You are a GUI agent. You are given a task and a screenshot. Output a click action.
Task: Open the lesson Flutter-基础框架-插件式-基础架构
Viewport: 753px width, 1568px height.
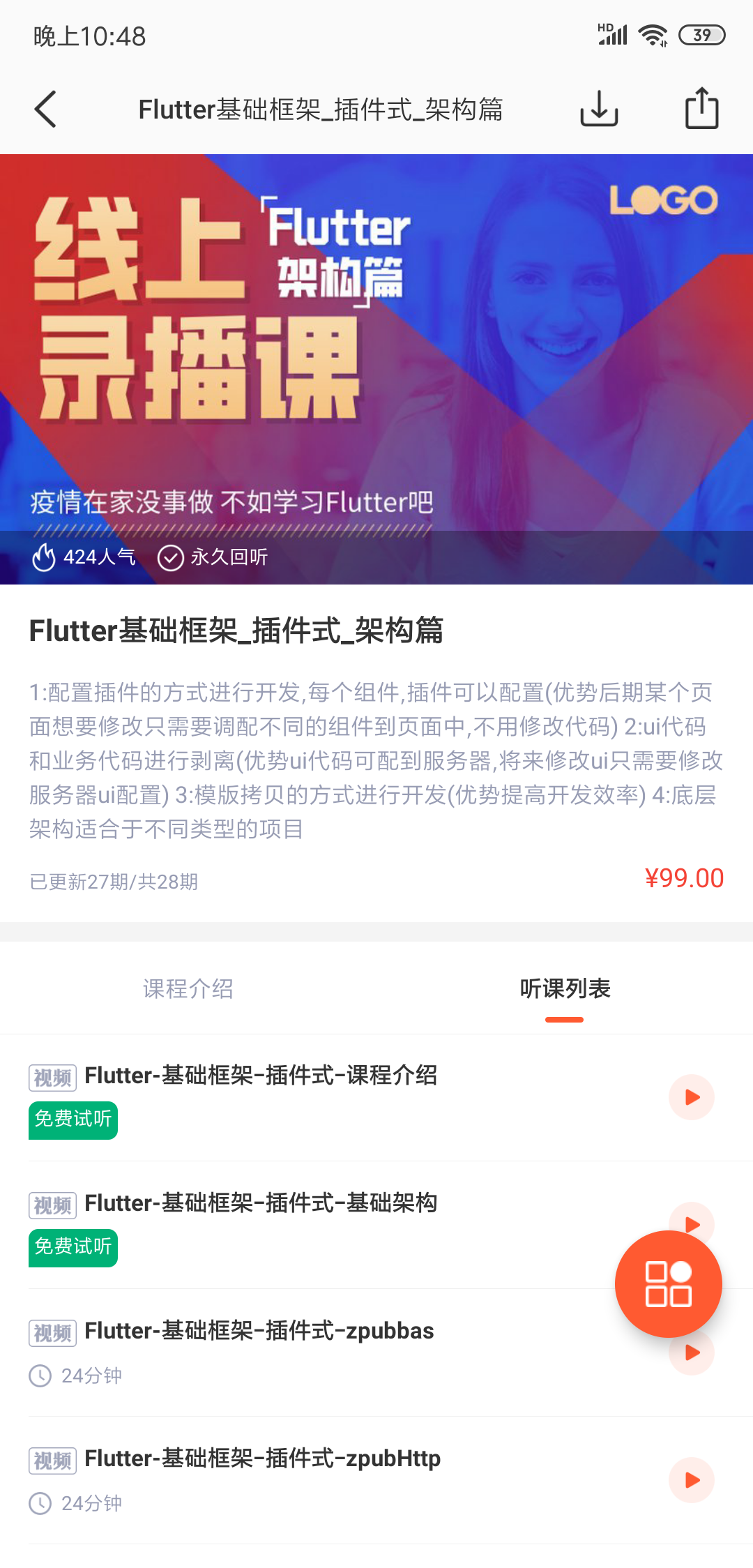pos(261,1203)
